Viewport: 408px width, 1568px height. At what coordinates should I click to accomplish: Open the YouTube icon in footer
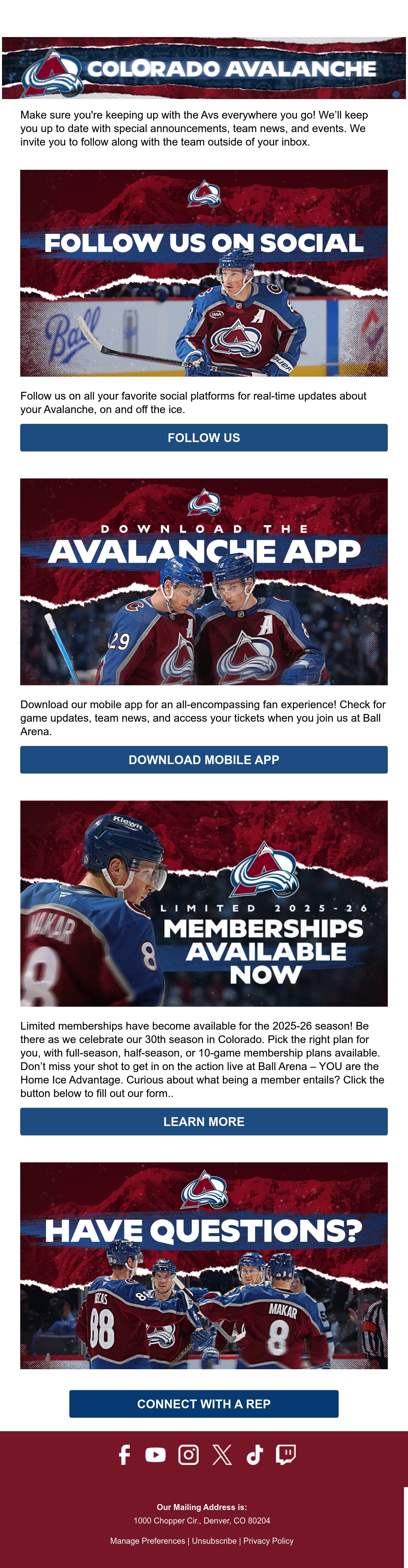pyautogui.click(x=156, y=1455)
